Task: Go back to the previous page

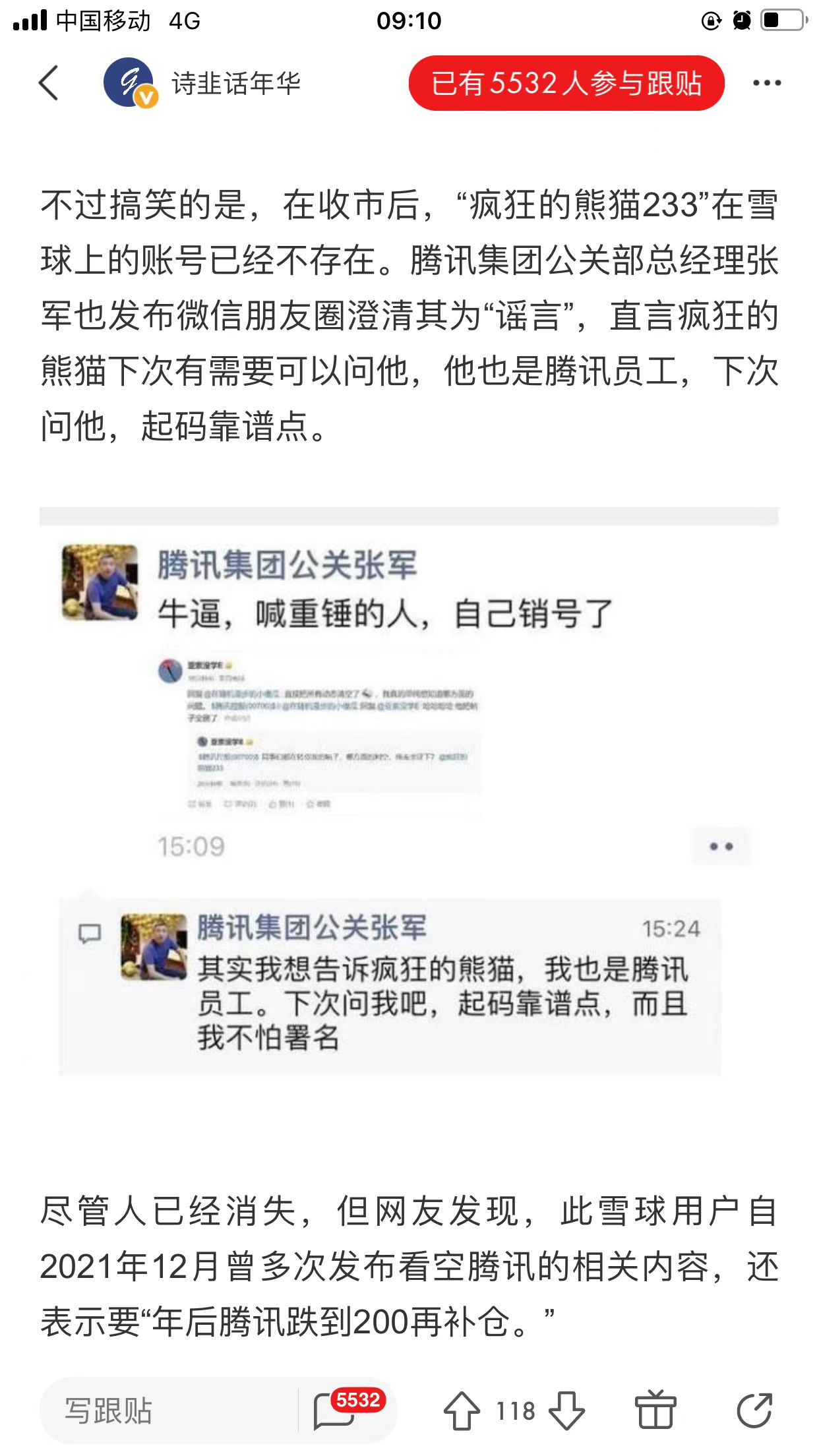Action: point(49,83)
